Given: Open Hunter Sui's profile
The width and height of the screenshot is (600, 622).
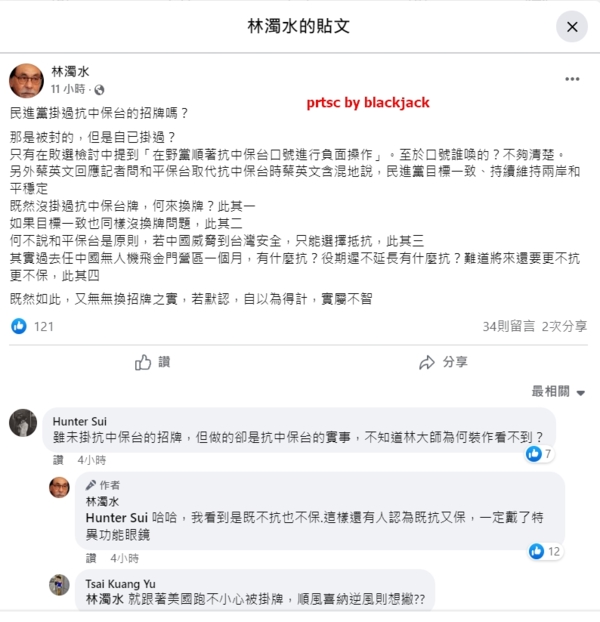Looking at the screenshot, I should 79,421.
